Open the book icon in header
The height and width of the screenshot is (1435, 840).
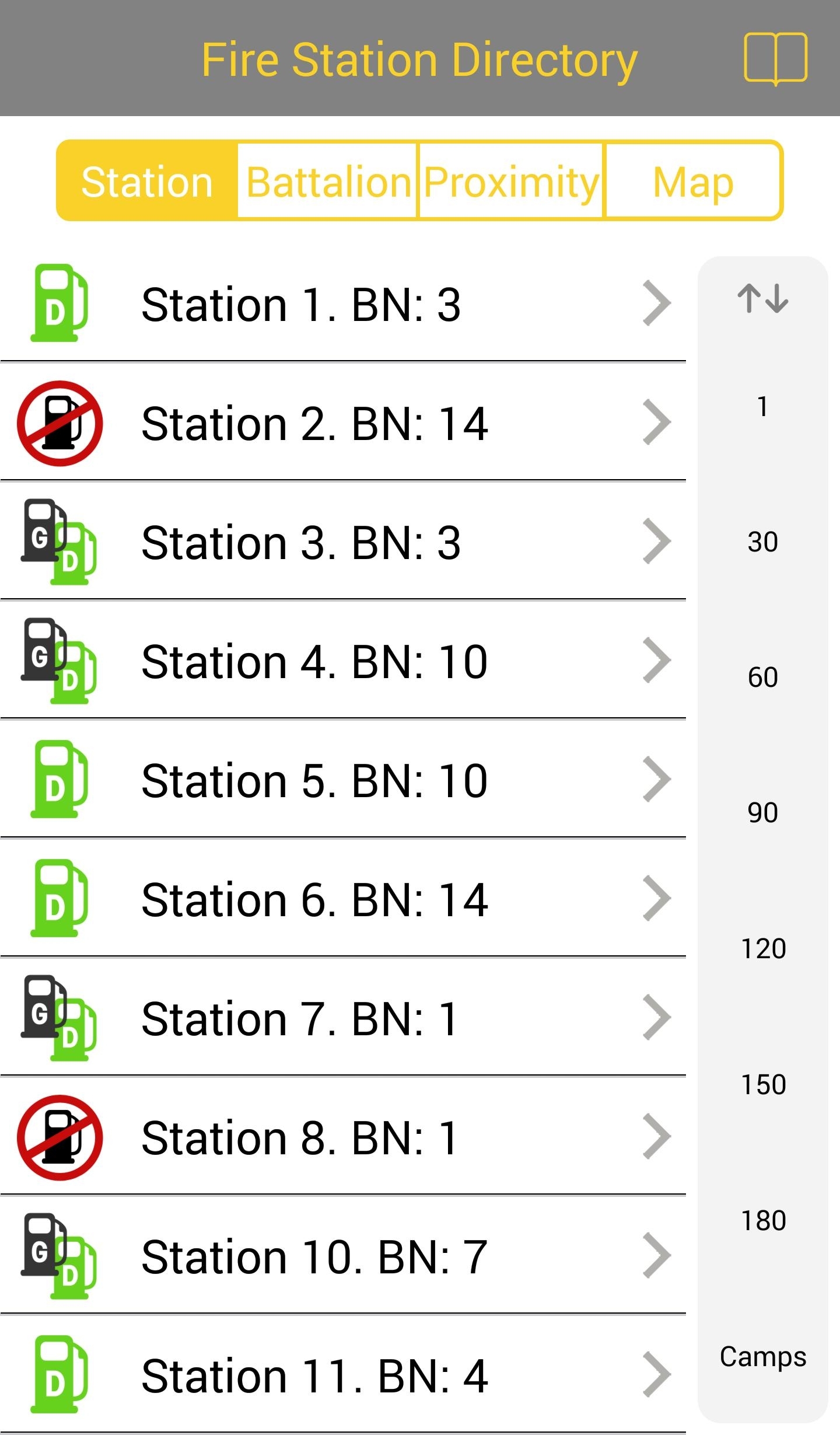pos(775,60)
